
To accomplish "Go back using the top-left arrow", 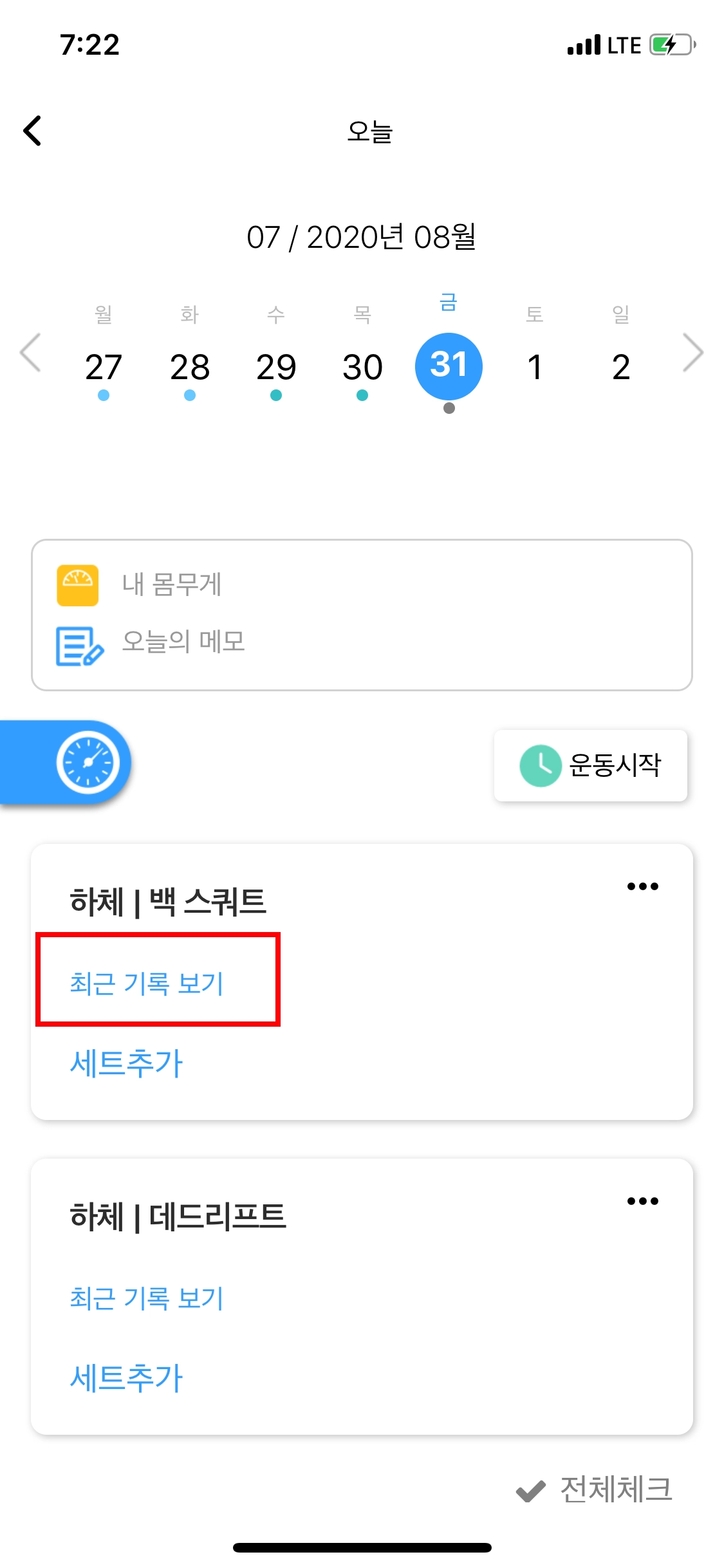I will pyautogui.click(x=32, y=131).
